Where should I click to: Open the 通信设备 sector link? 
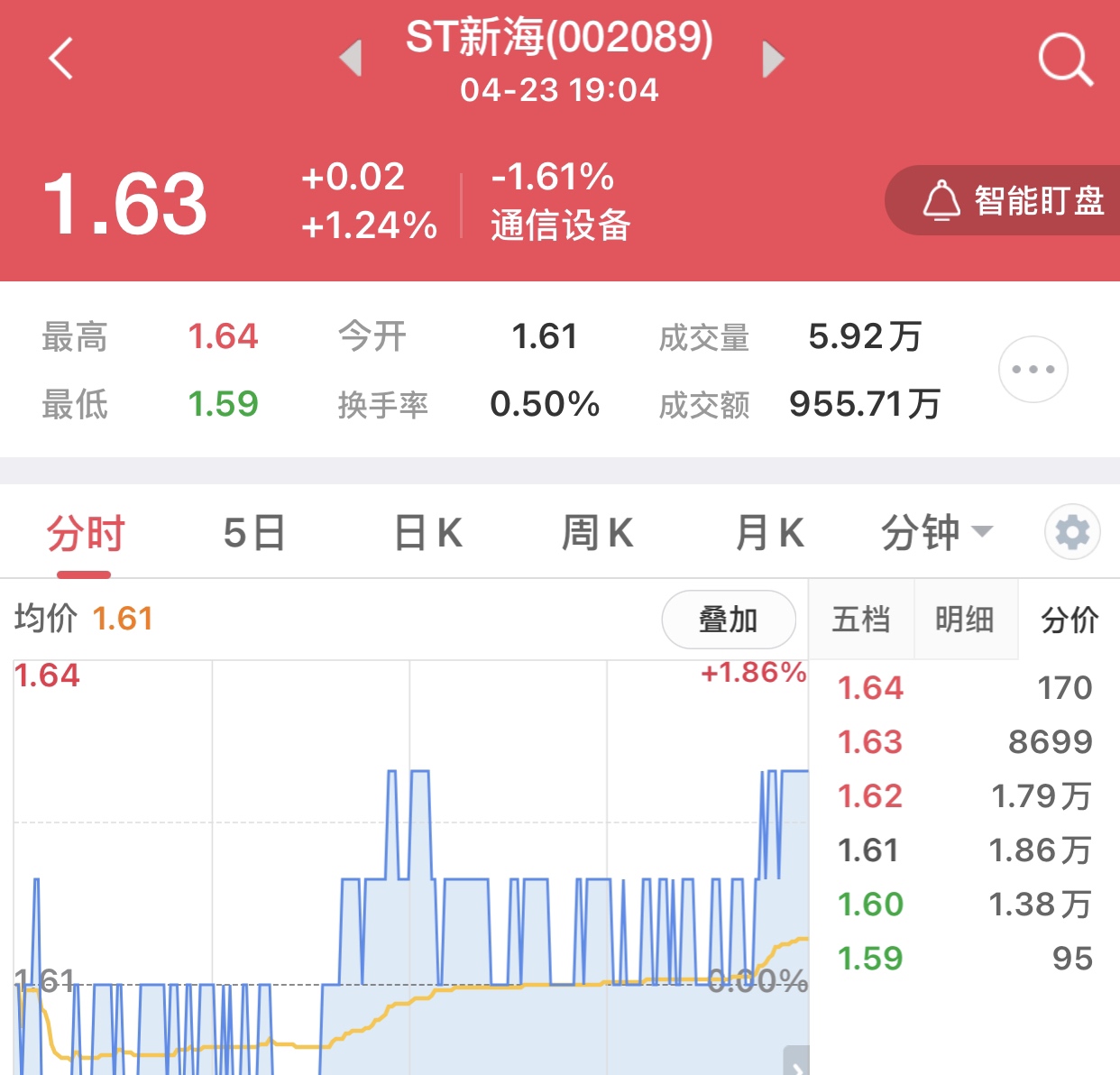click(x=560, y=225)
